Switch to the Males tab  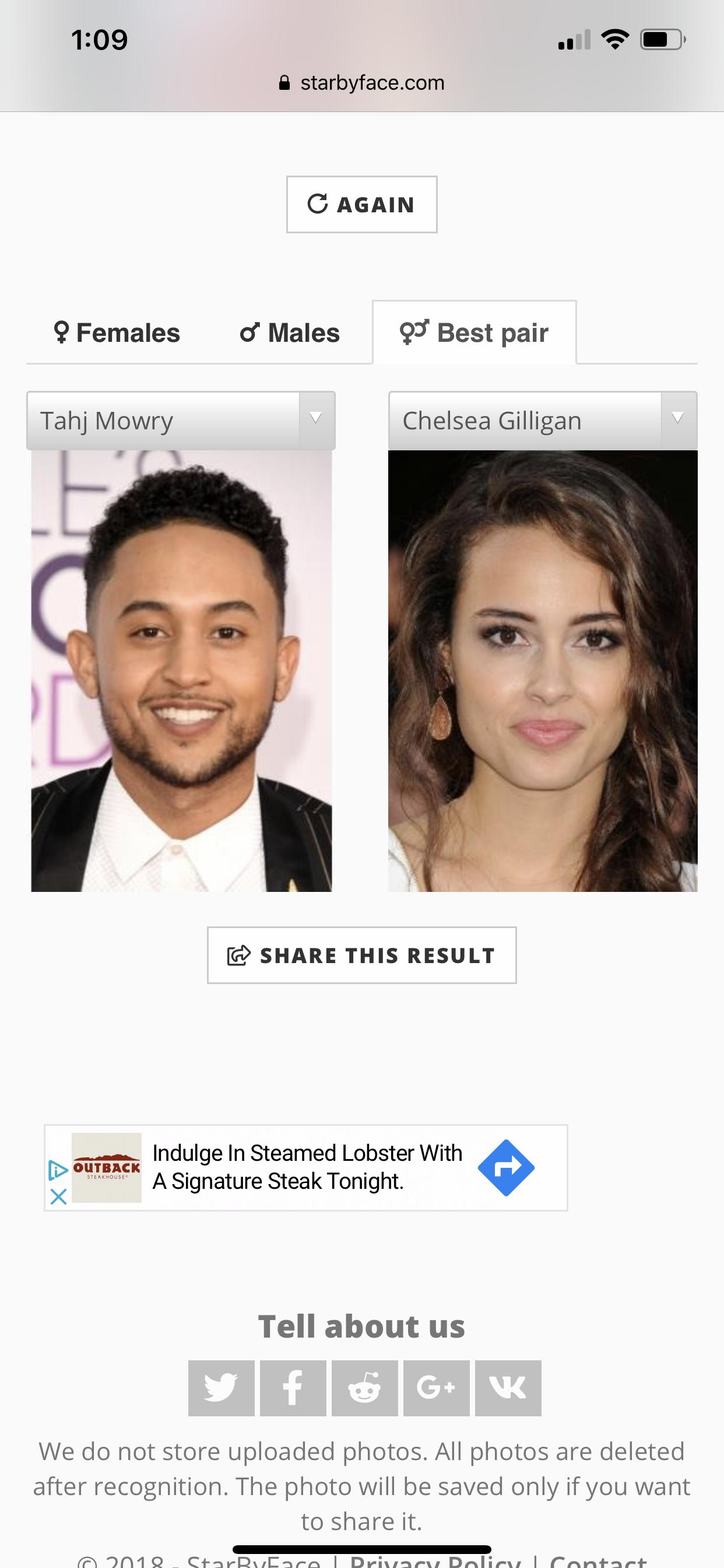click(x=290, y=333)
